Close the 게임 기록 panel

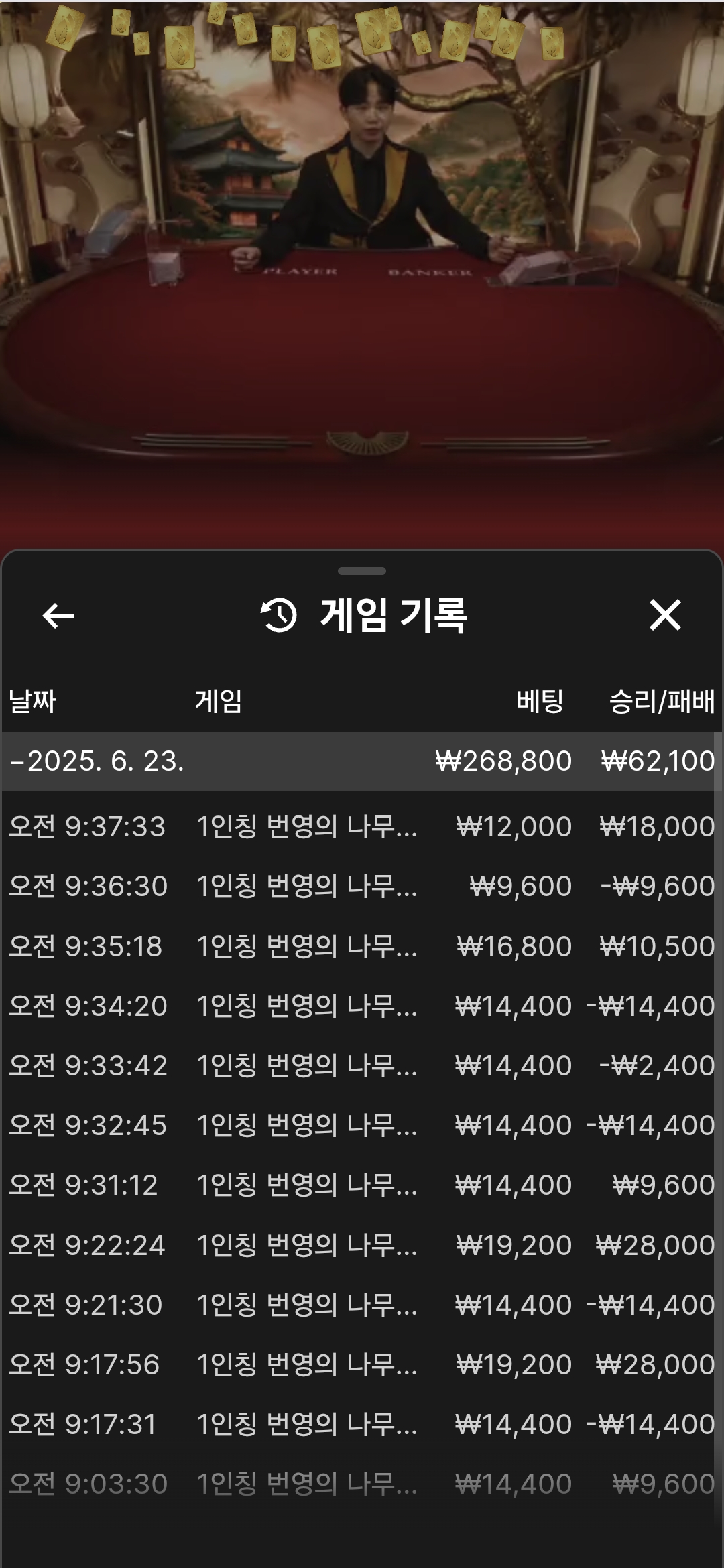point(665,615)
